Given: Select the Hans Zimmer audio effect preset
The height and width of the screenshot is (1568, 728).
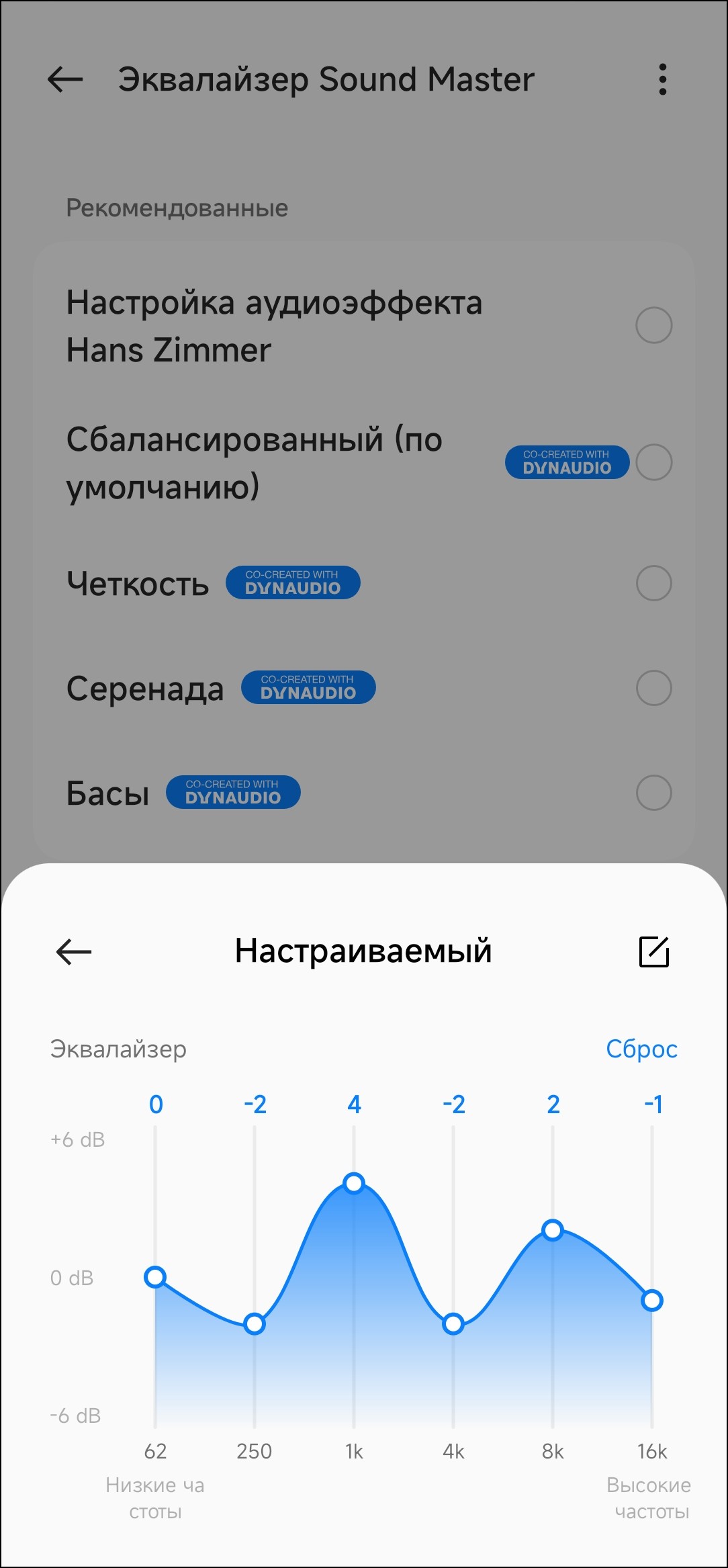Looking at the screenshot, I should tap(653, 326).
